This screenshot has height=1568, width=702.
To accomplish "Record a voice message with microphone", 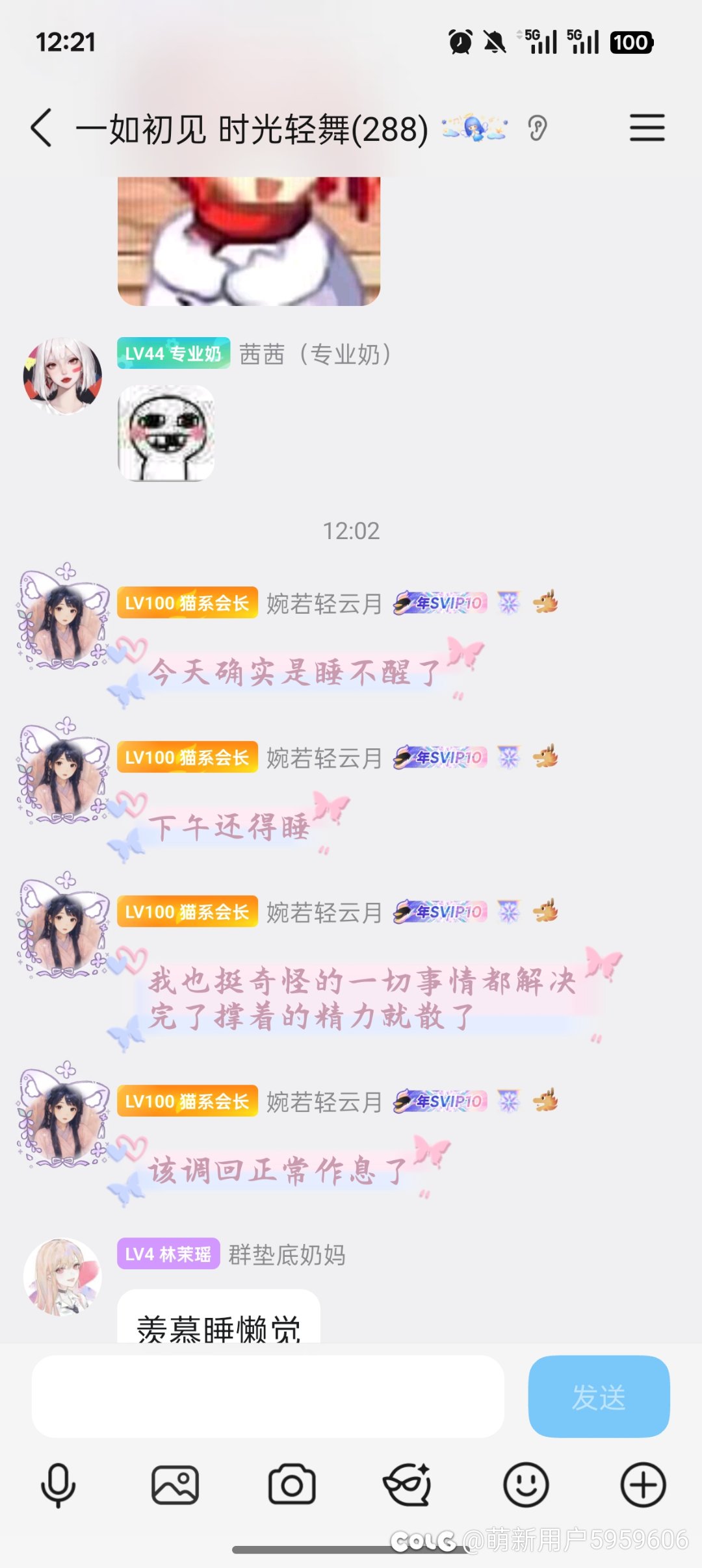I will [x=58, y=1485].
